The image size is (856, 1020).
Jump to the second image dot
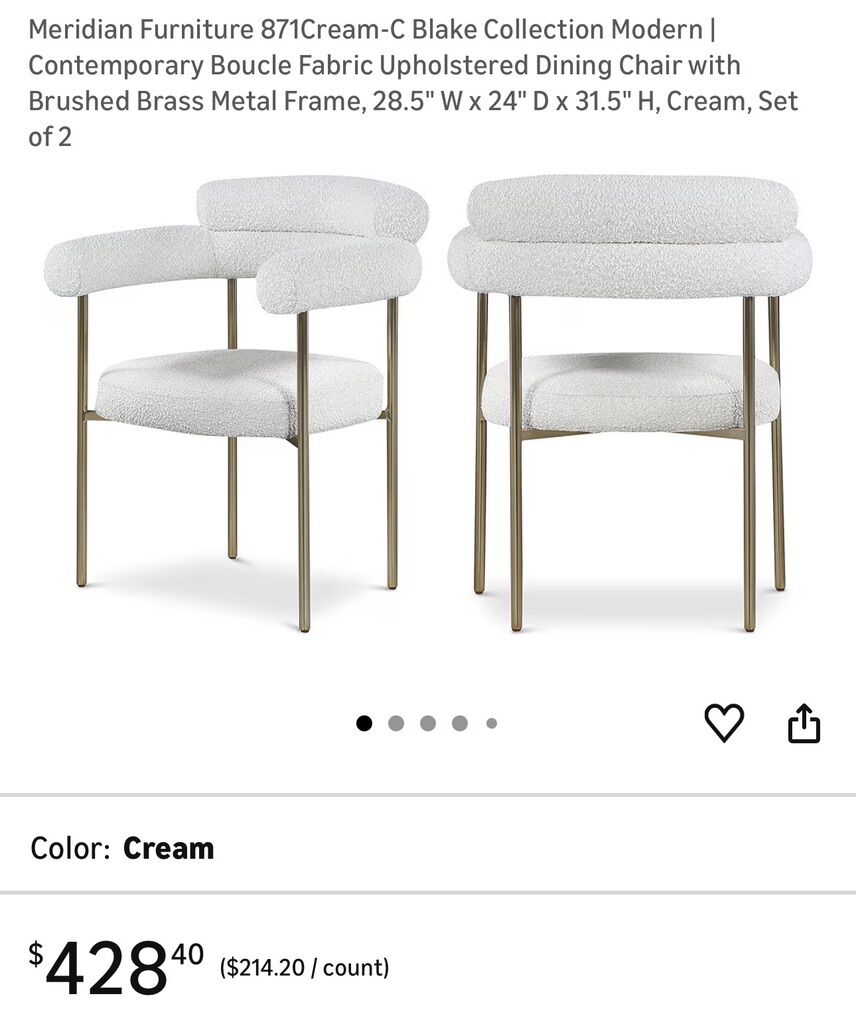click(x=396, y=723)
